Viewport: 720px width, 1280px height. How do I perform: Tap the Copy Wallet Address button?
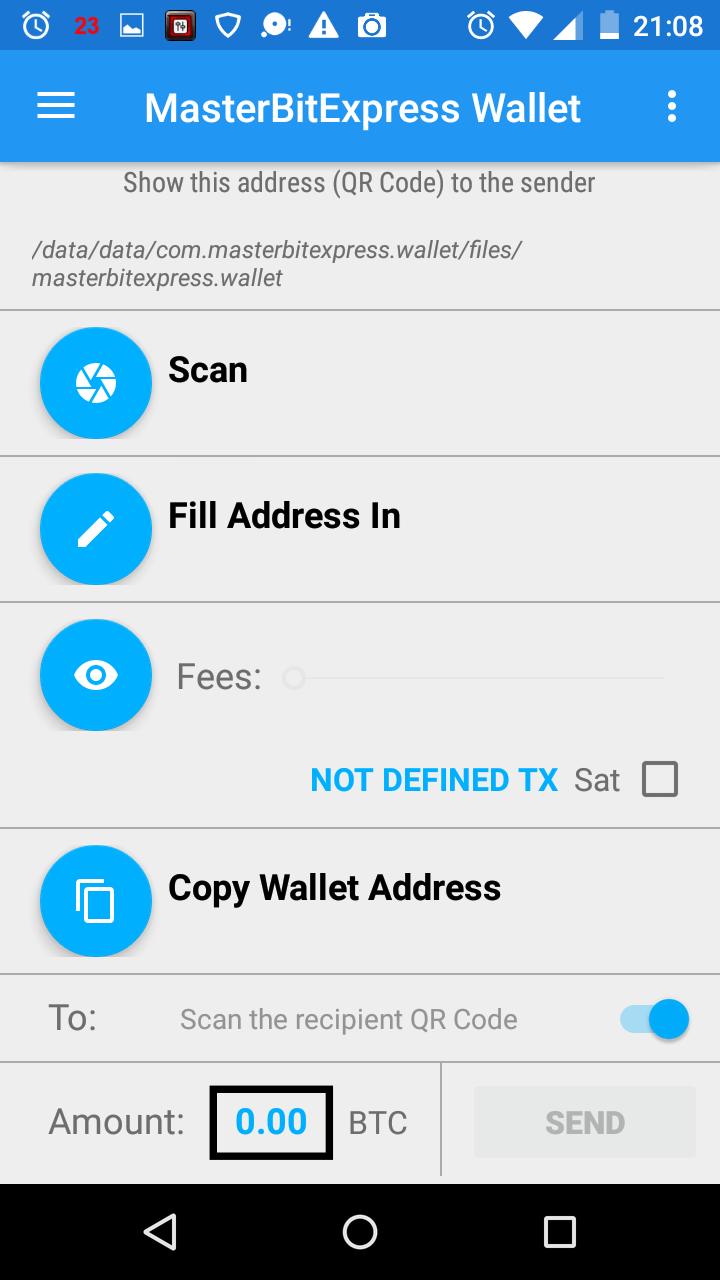click(x=96, y=901)
